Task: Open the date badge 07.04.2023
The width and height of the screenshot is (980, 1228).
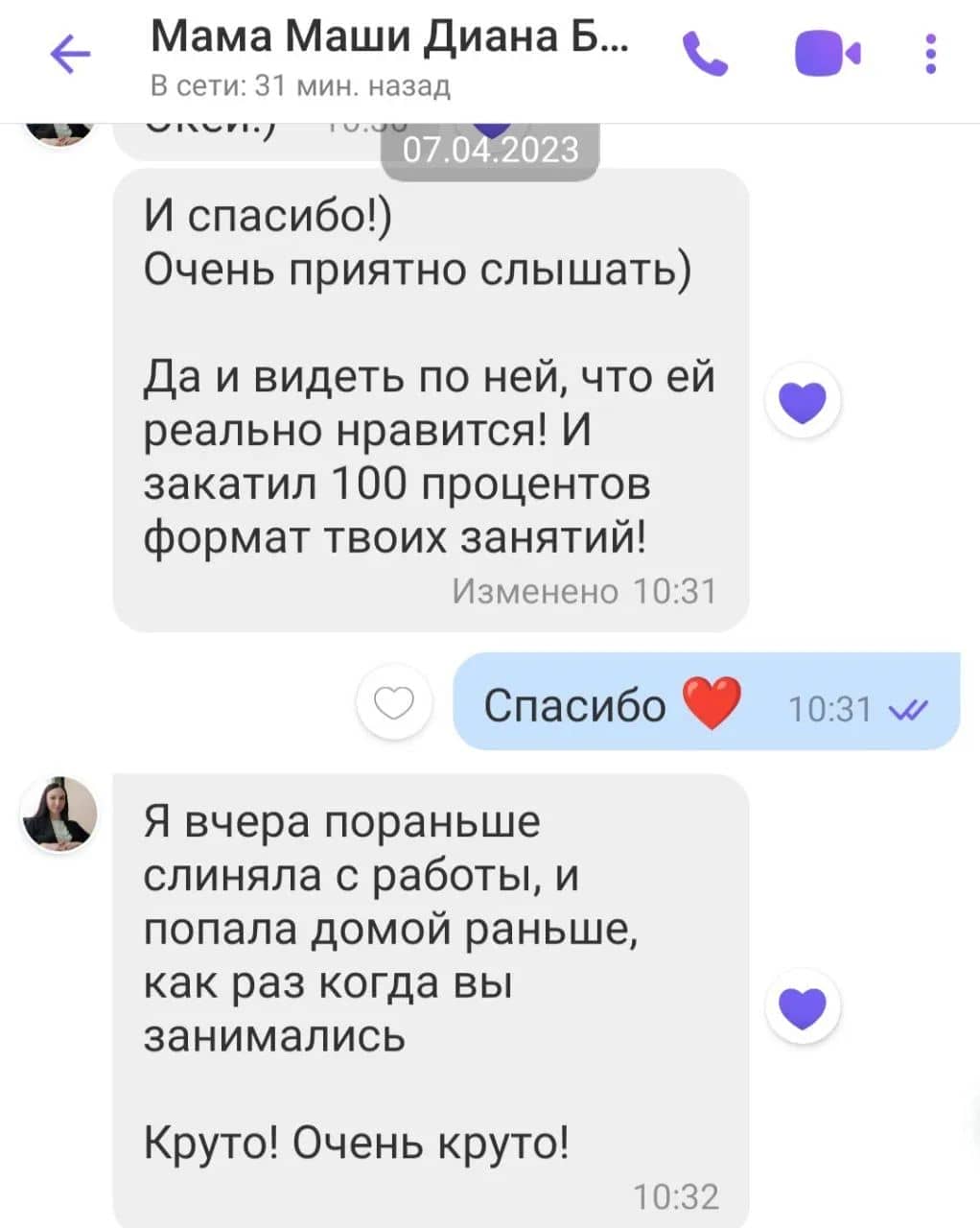Action: point(489,150)
